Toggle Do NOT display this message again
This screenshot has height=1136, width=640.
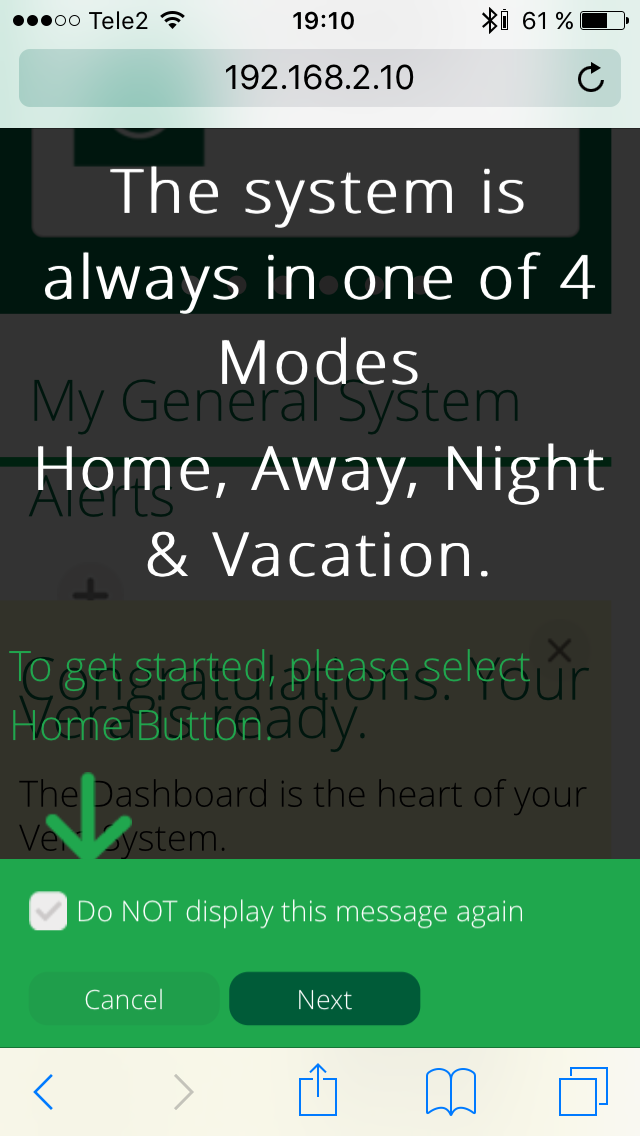49,911
